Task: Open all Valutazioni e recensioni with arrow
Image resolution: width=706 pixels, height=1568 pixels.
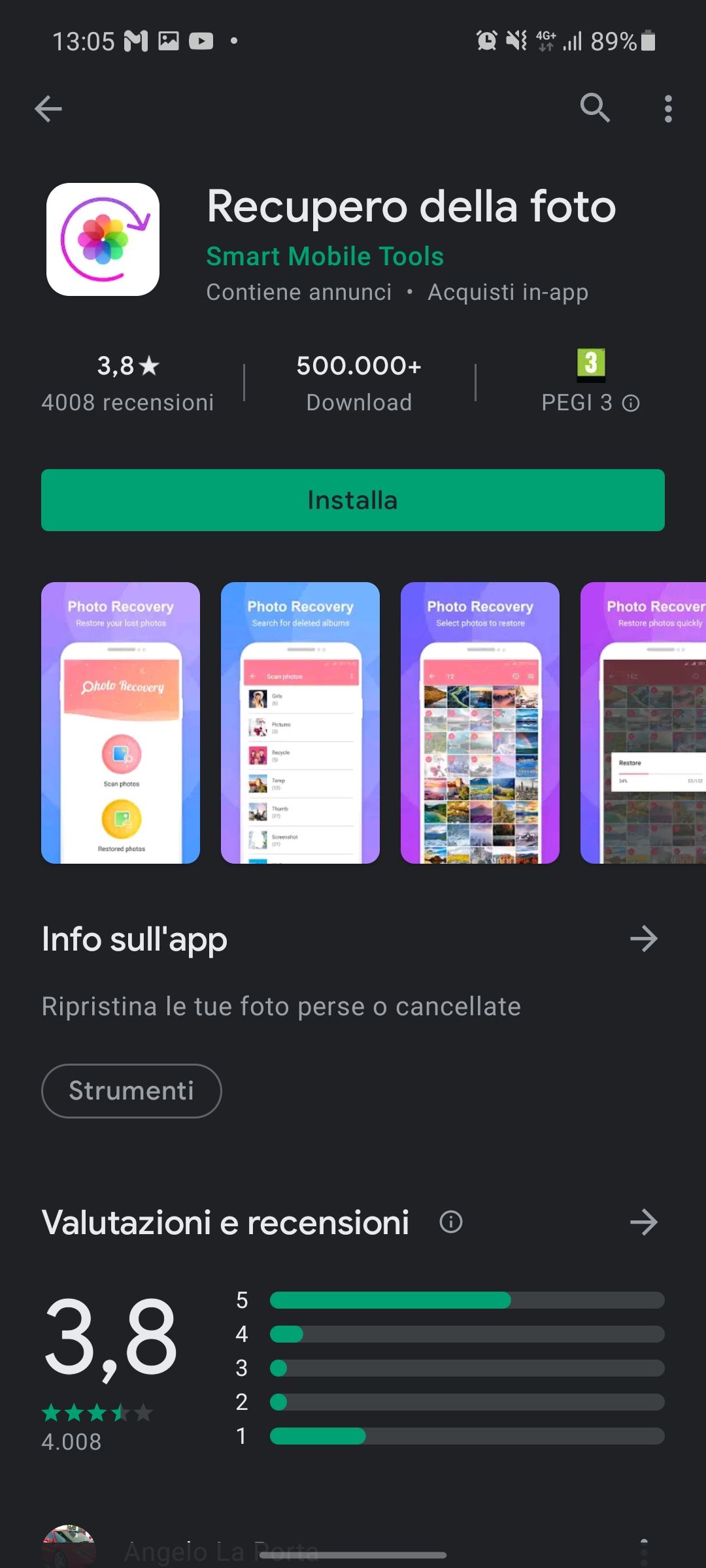Action: click(643, 1222)
